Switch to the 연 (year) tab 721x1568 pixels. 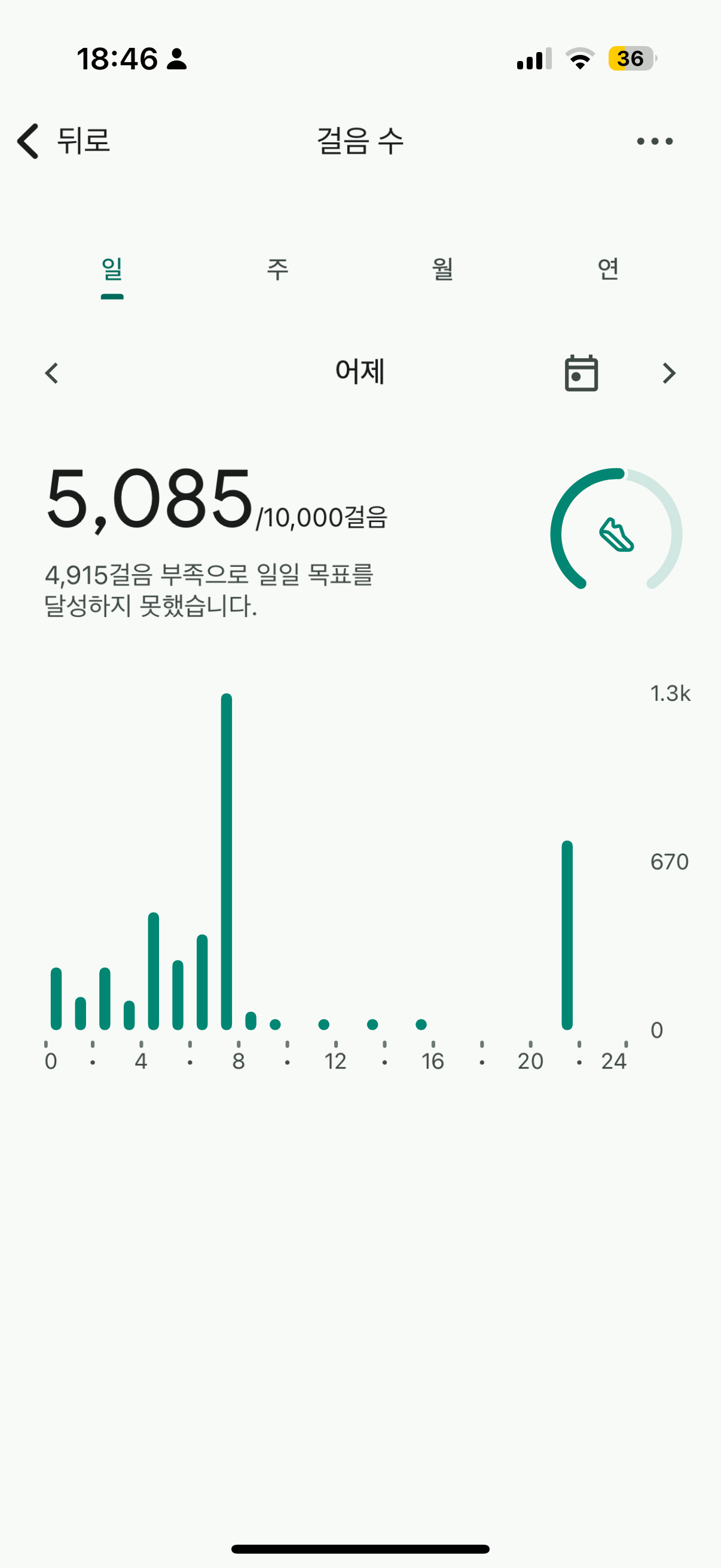tap(608, 270)
